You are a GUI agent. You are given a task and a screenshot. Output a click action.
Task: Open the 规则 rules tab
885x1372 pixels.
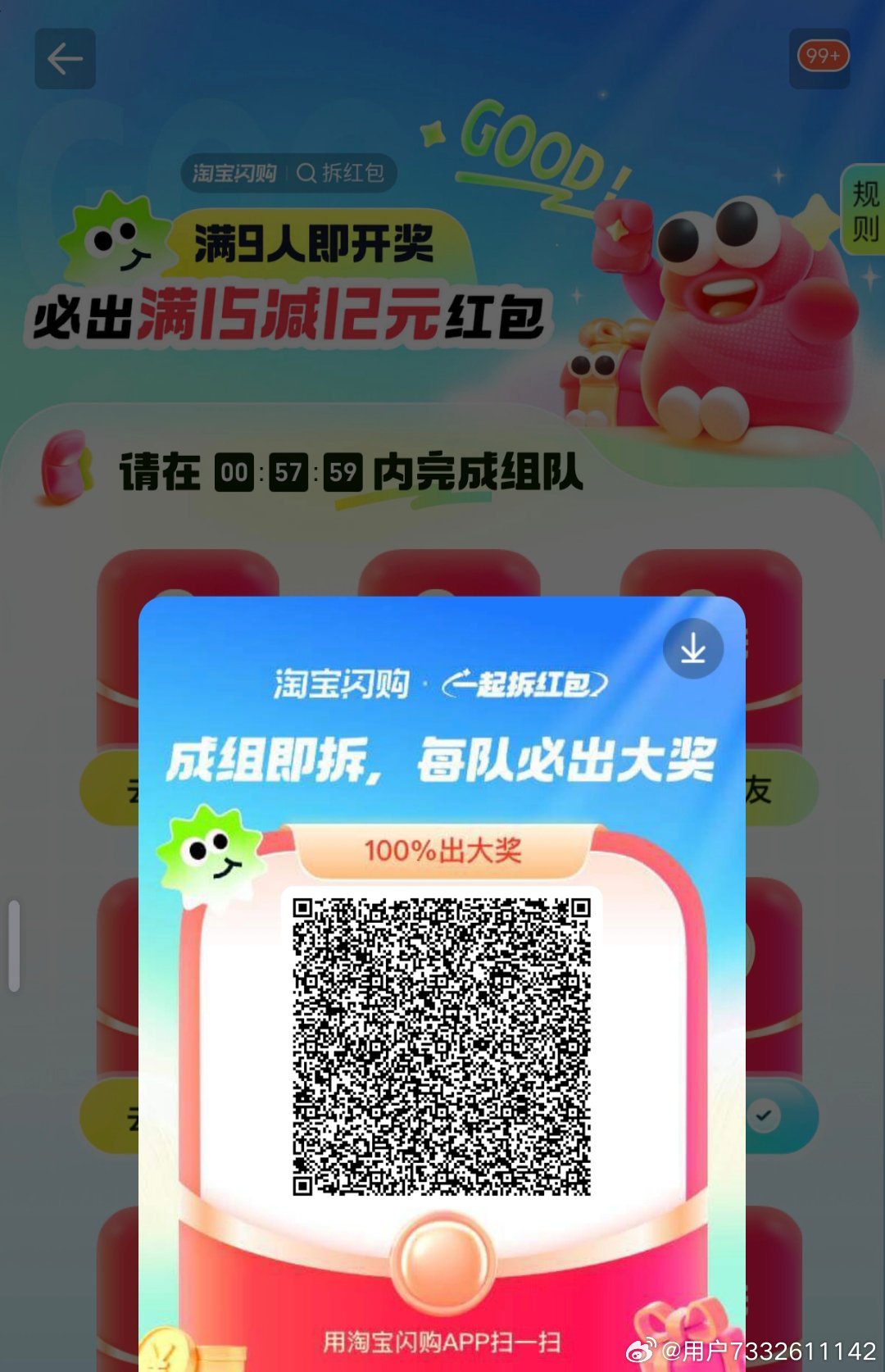click(865, 211)
